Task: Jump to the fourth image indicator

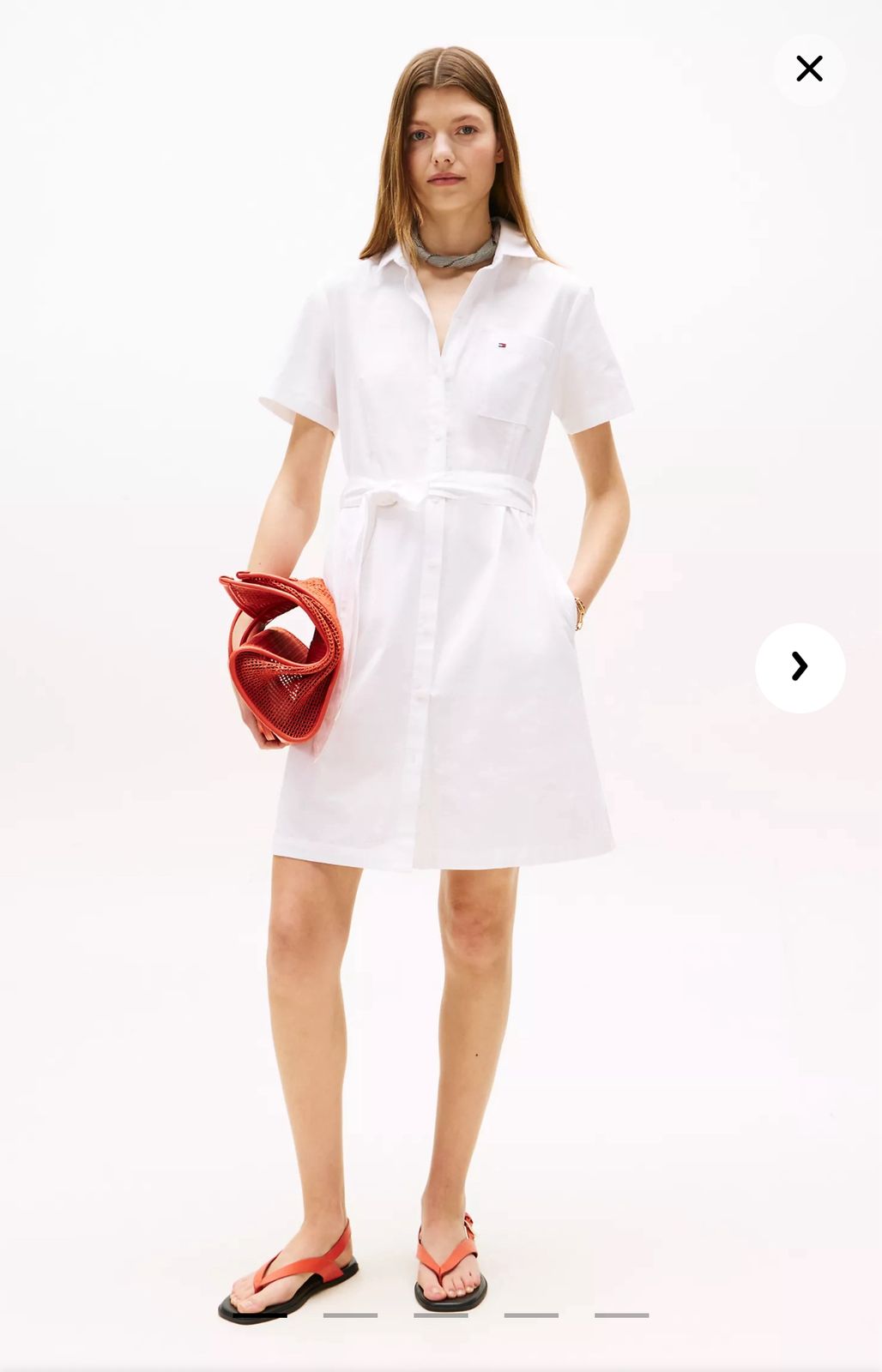Action: pyautogui.click(x=531, y=1315)
